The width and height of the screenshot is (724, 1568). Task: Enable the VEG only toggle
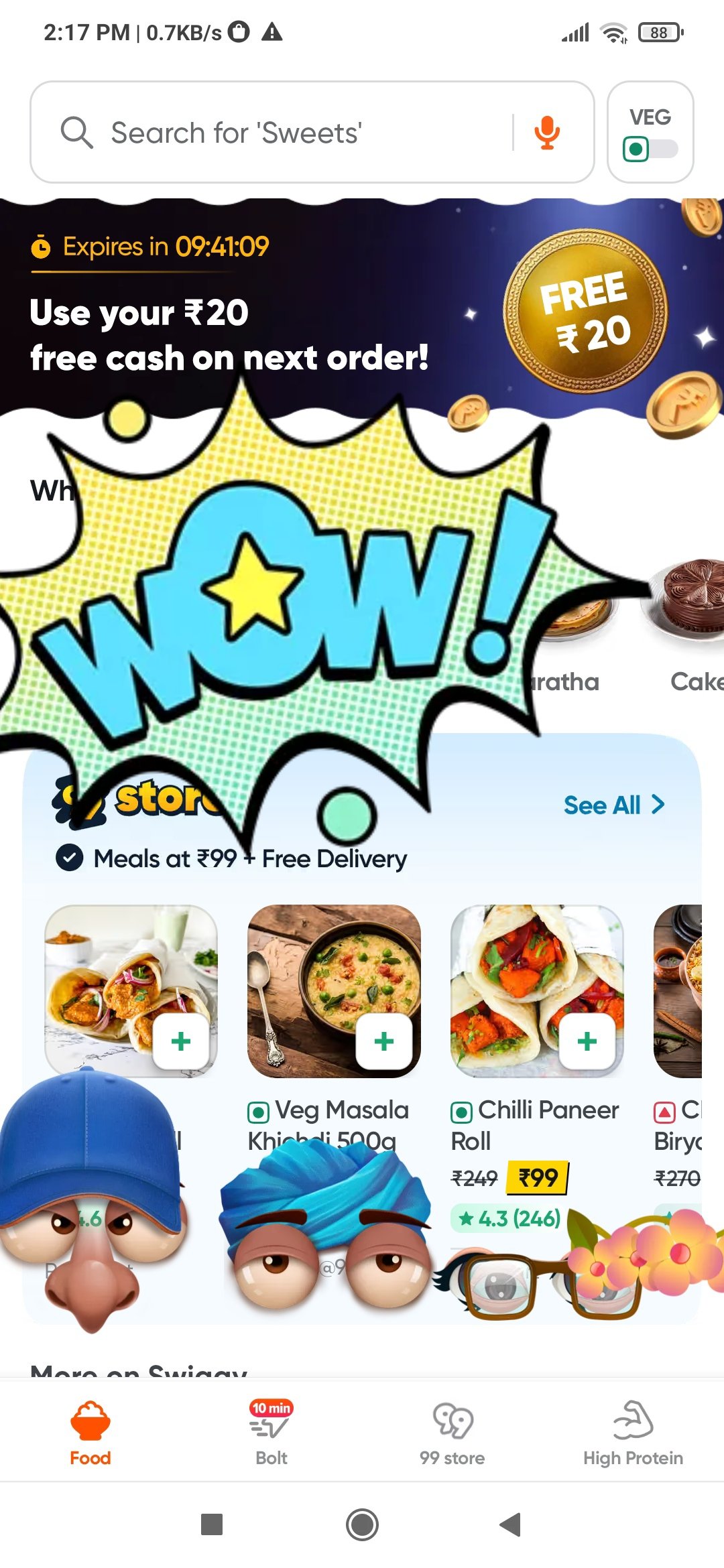pyautogui.click(x=649, y=148)
